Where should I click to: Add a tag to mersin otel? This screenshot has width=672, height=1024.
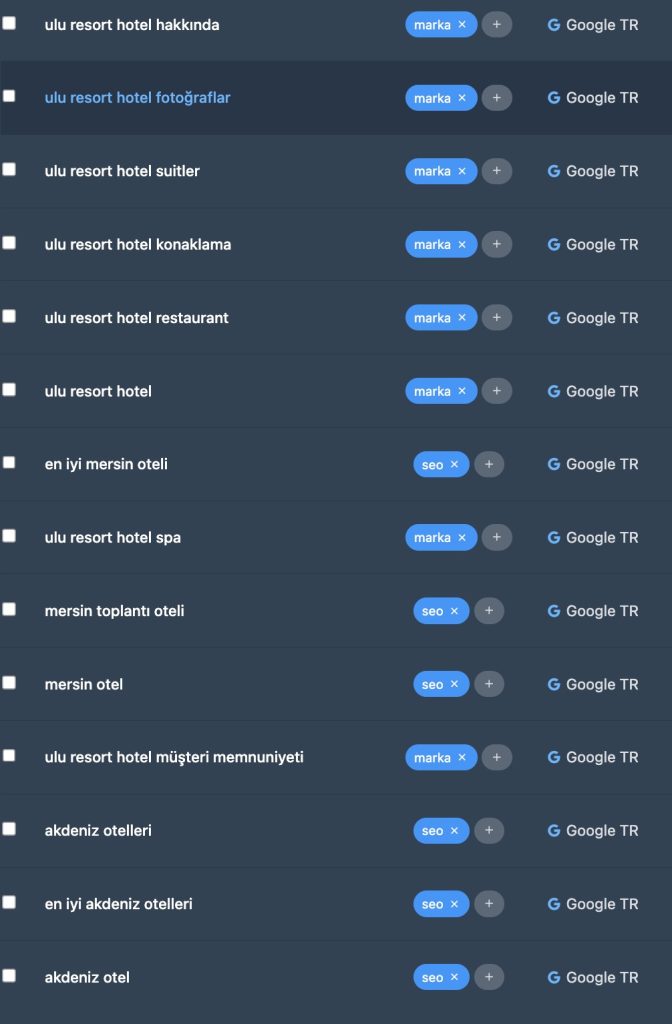488,685
